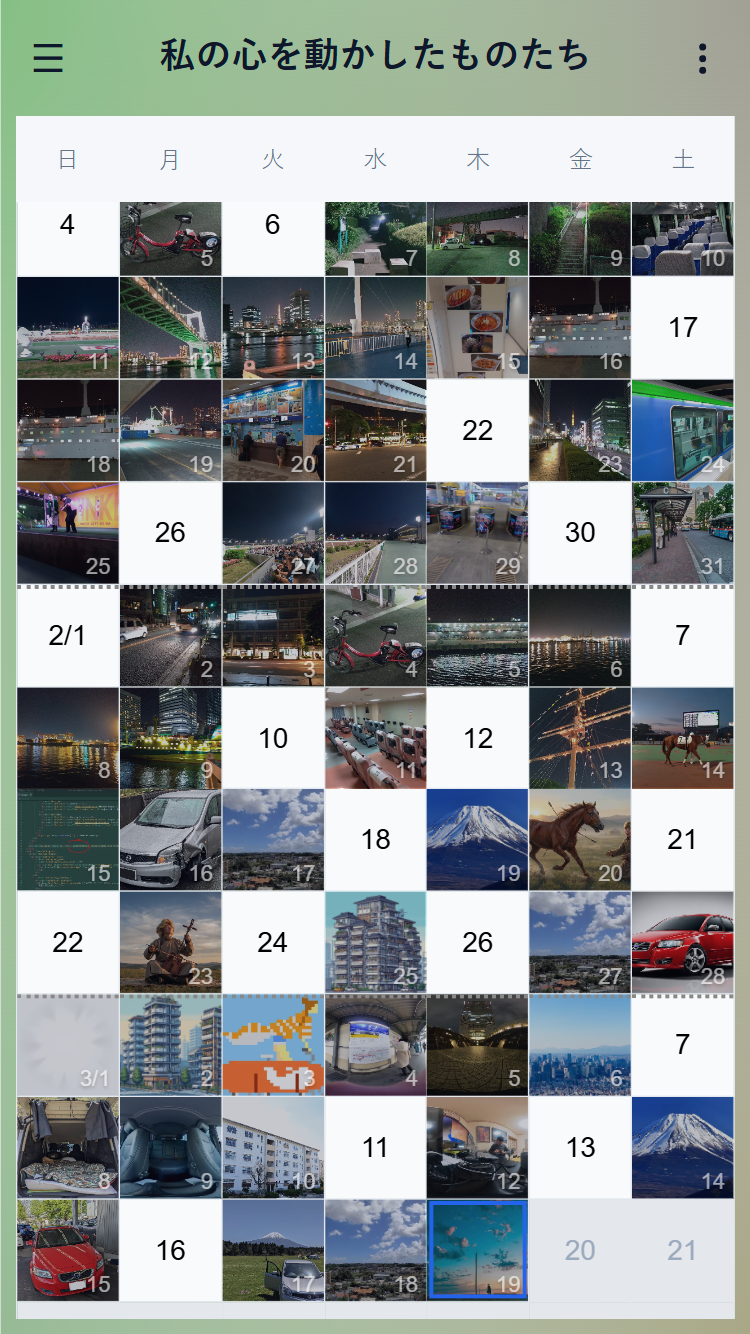The height and width of the screenshot is (1334, 750).
Task: Open the damaged silver car photo on day 16
Action: tap(170, 840)
